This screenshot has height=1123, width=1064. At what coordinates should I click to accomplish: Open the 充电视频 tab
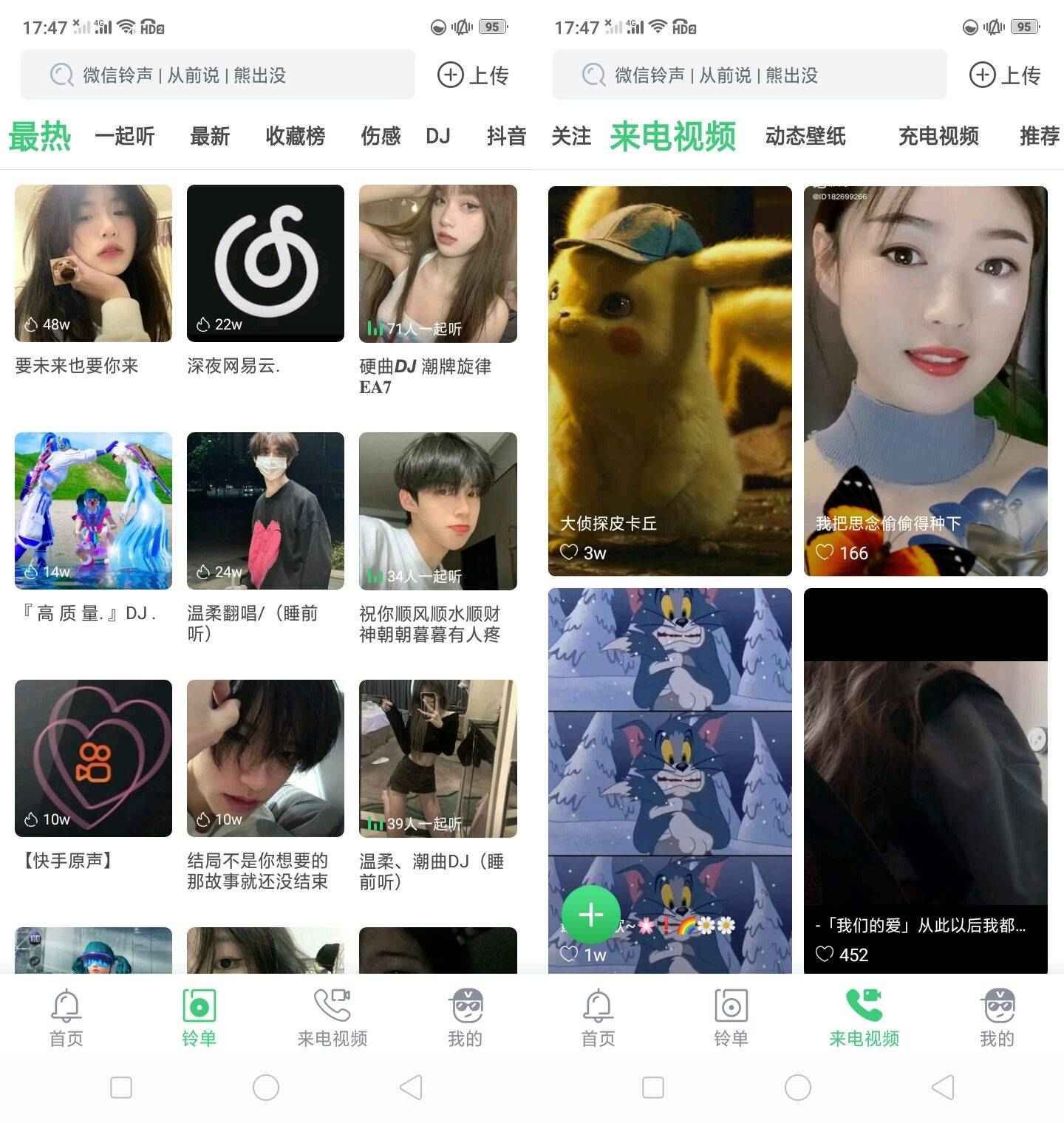(938, 136)
